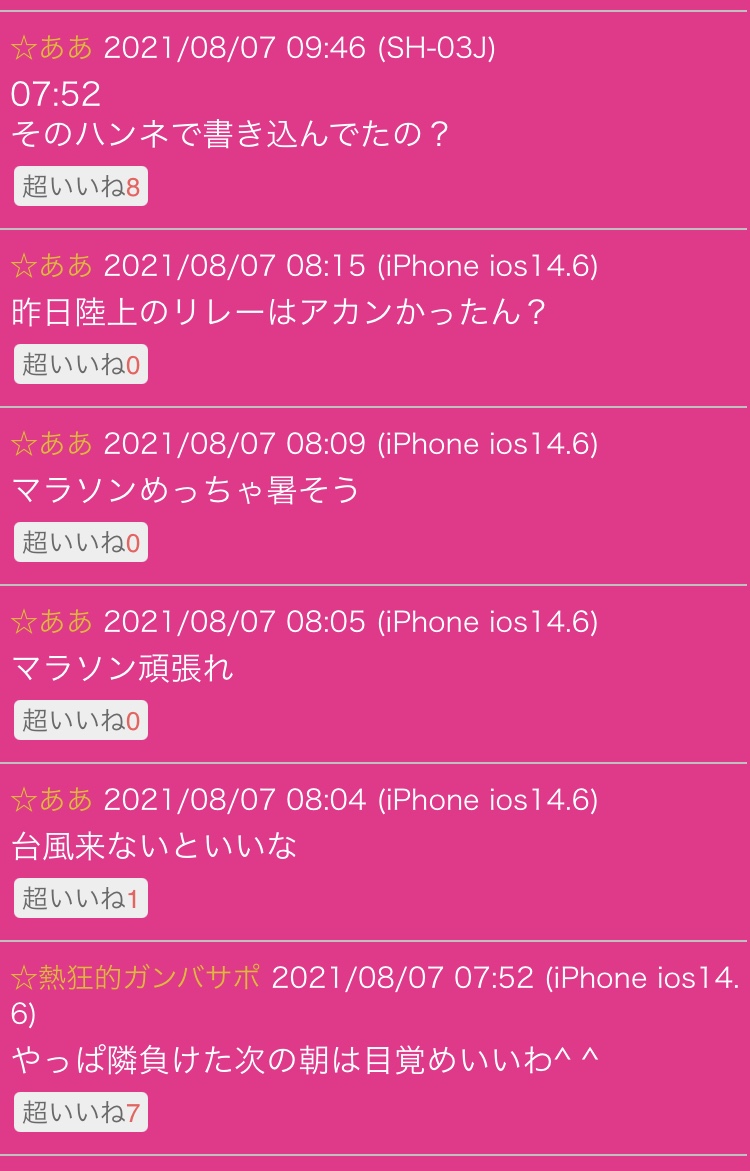Tap 超いいね on the 09:46 SH-03J comment

click(x=81, y=187)
